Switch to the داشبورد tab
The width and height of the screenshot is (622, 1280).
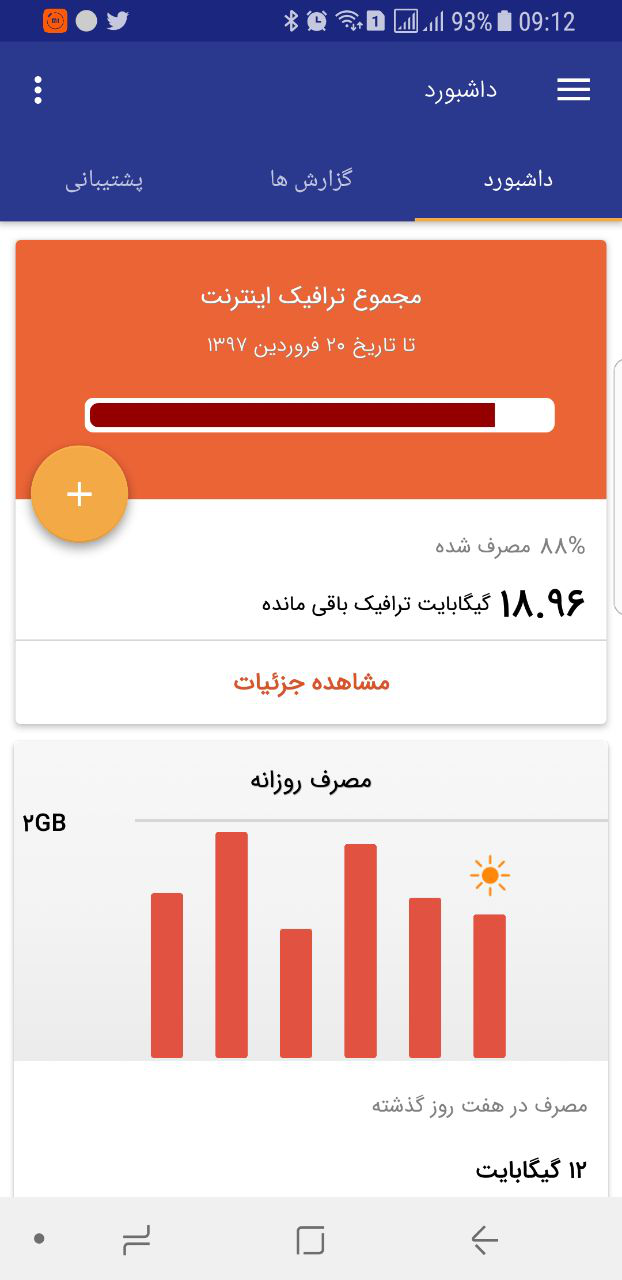pyautogui.click(x=518, y=180)
